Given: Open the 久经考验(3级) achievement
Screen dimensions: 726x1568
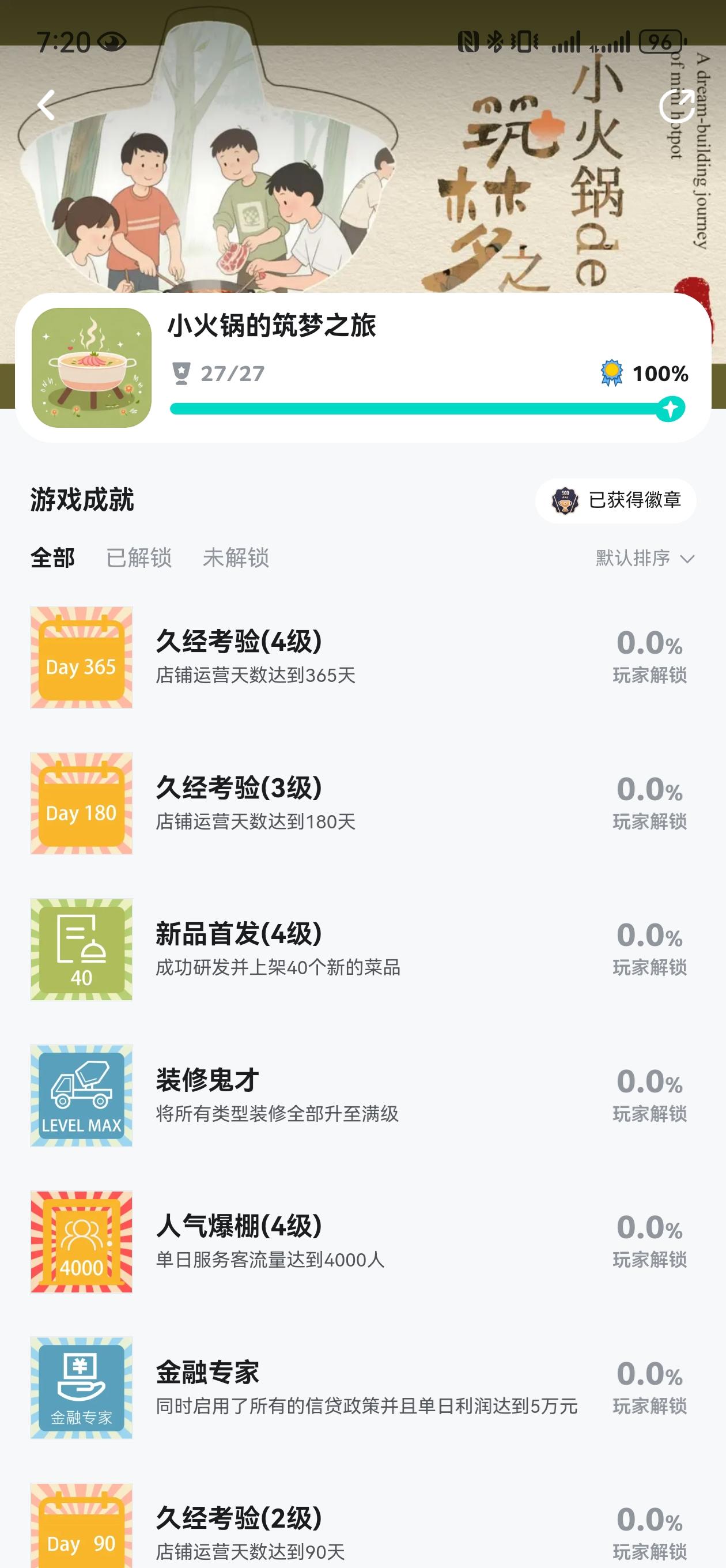Looking at the screenshot, I should 362,804.
